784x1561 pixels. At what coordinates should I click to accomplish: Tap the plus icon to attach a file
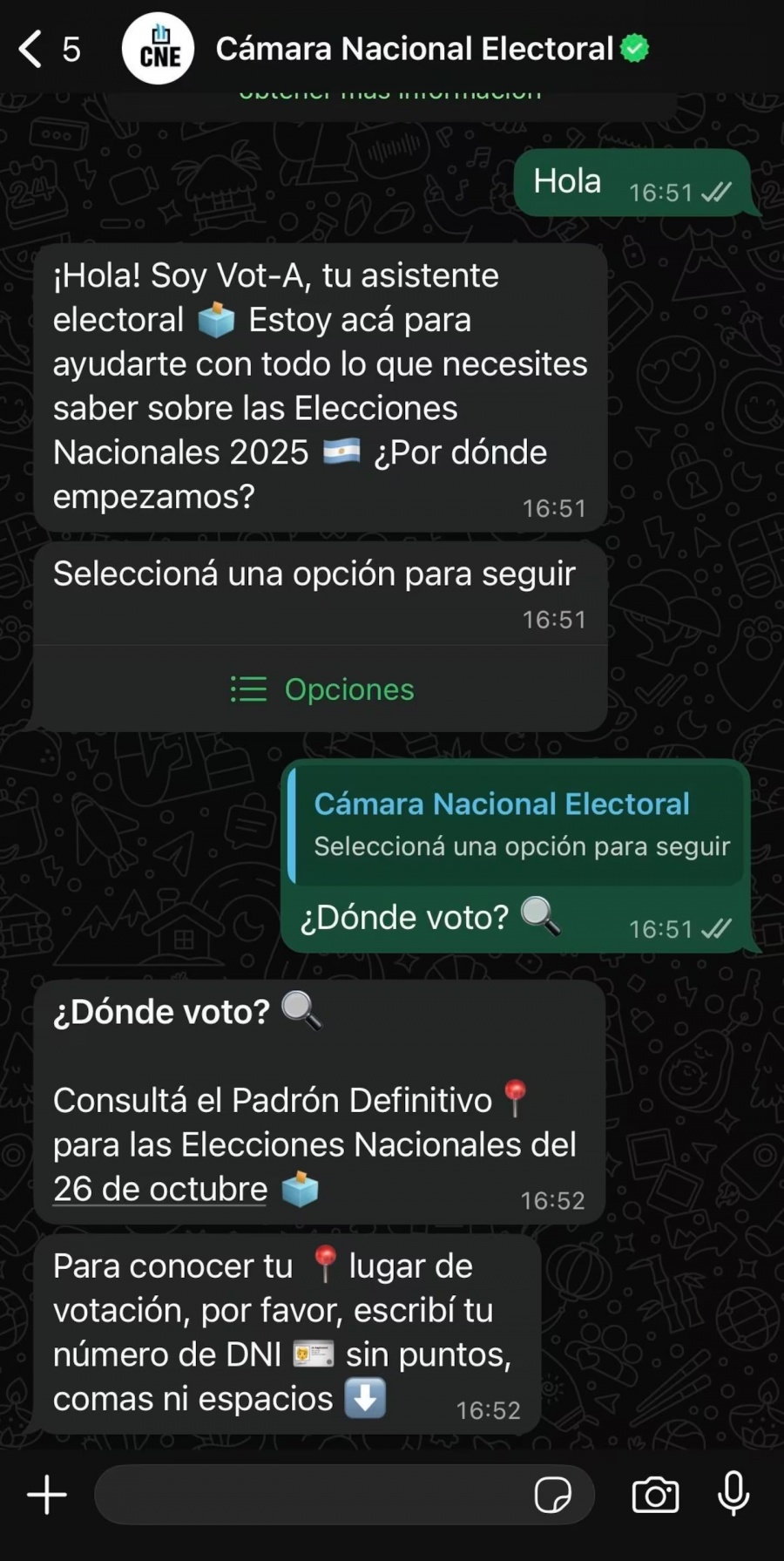[x=47, y=1494]
